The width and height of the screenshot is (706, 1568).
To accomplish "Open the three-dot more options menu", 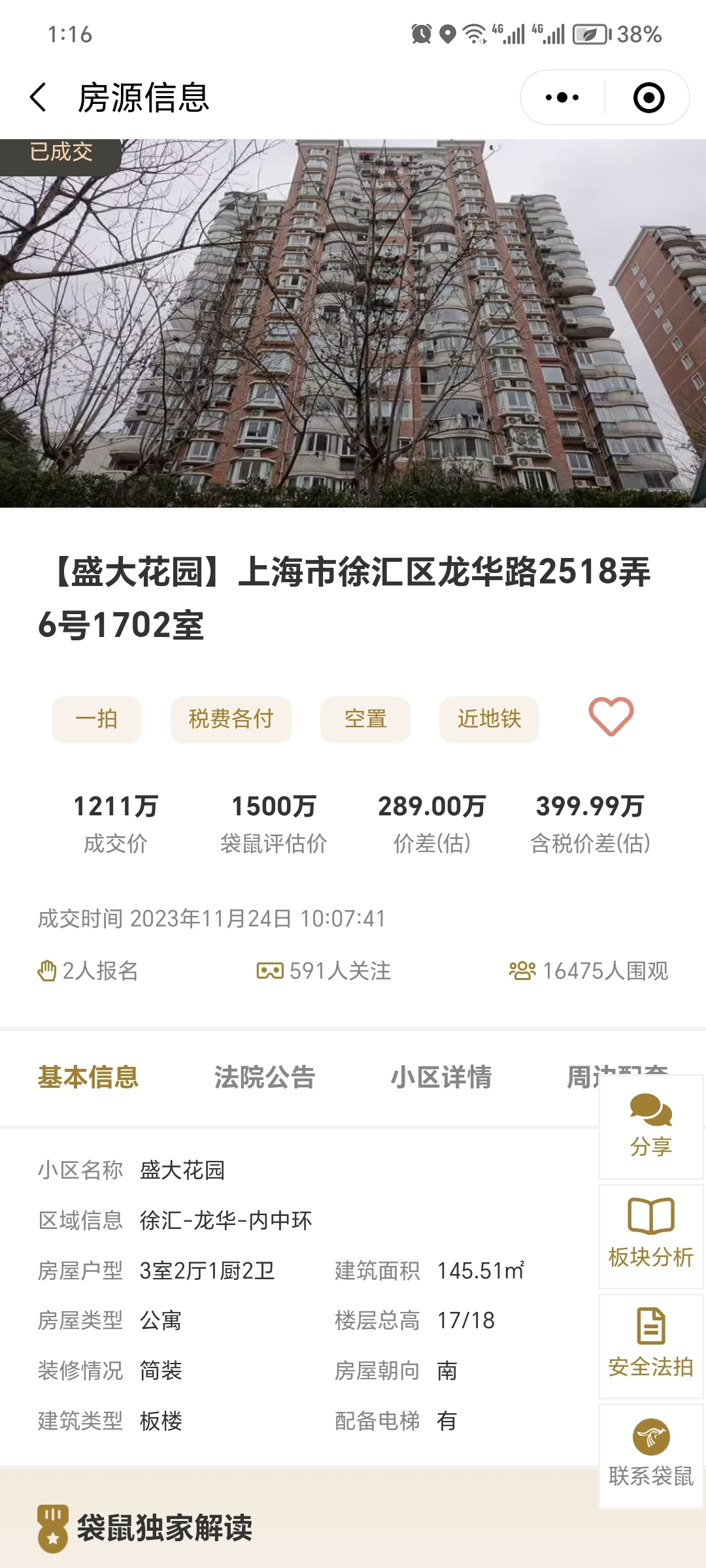I will [x=561, y=96].
